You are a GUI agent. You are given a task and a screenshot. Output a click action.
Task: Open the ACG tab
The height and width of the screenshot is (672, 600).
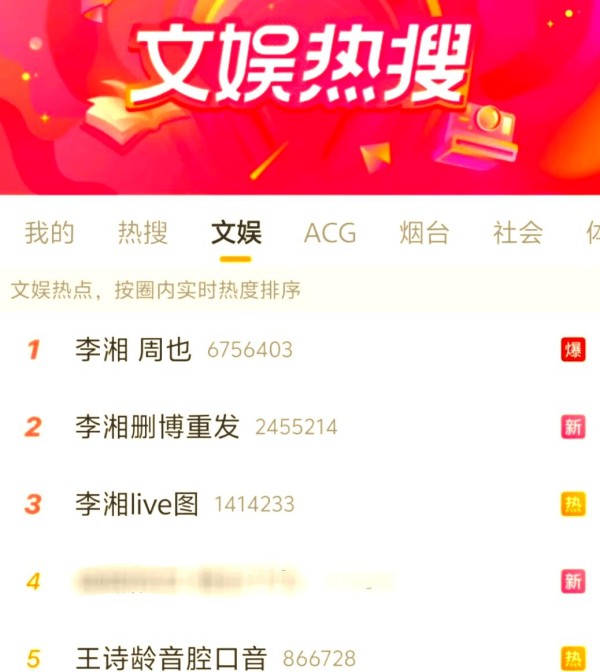point(330,234)
